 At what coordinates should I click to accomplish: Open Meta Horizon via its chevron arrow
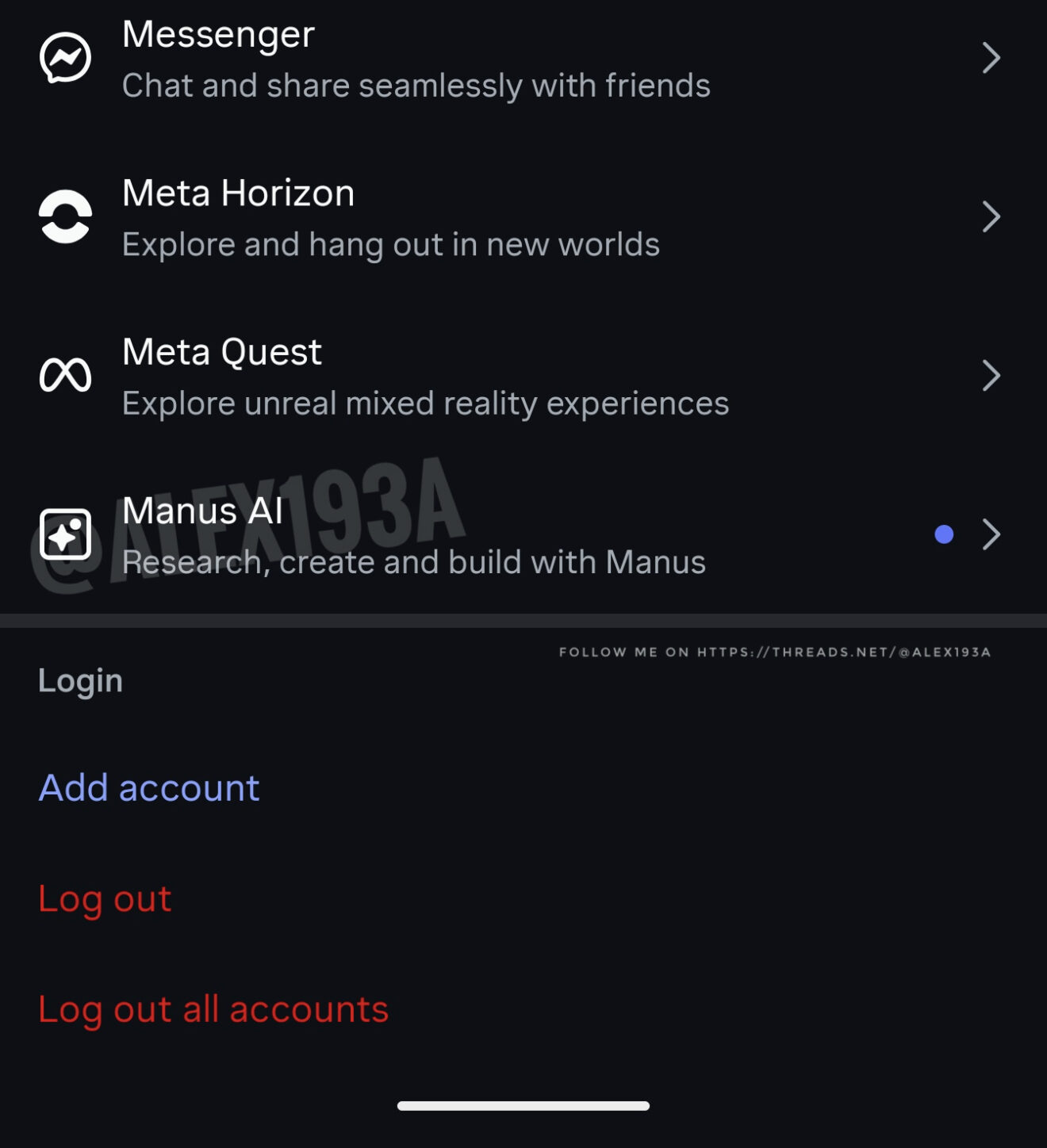click(x=991, y=216)
